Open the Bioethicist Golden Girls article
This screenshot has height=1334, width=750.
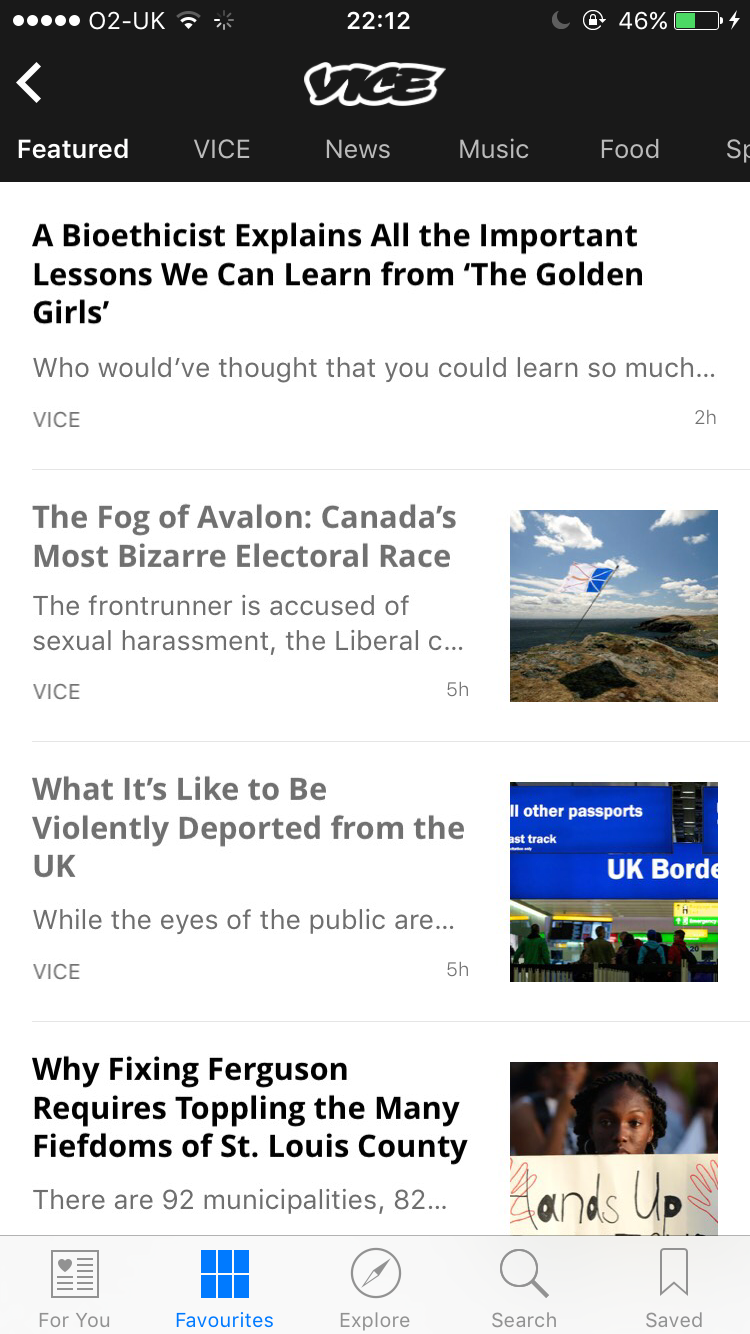[x=335, y=274]
